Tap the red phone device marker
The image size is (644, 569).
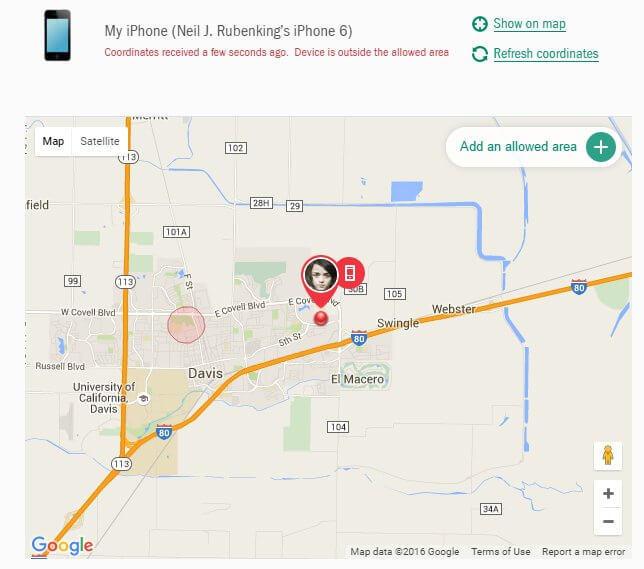pyautogui.click(x=349, y=272)
